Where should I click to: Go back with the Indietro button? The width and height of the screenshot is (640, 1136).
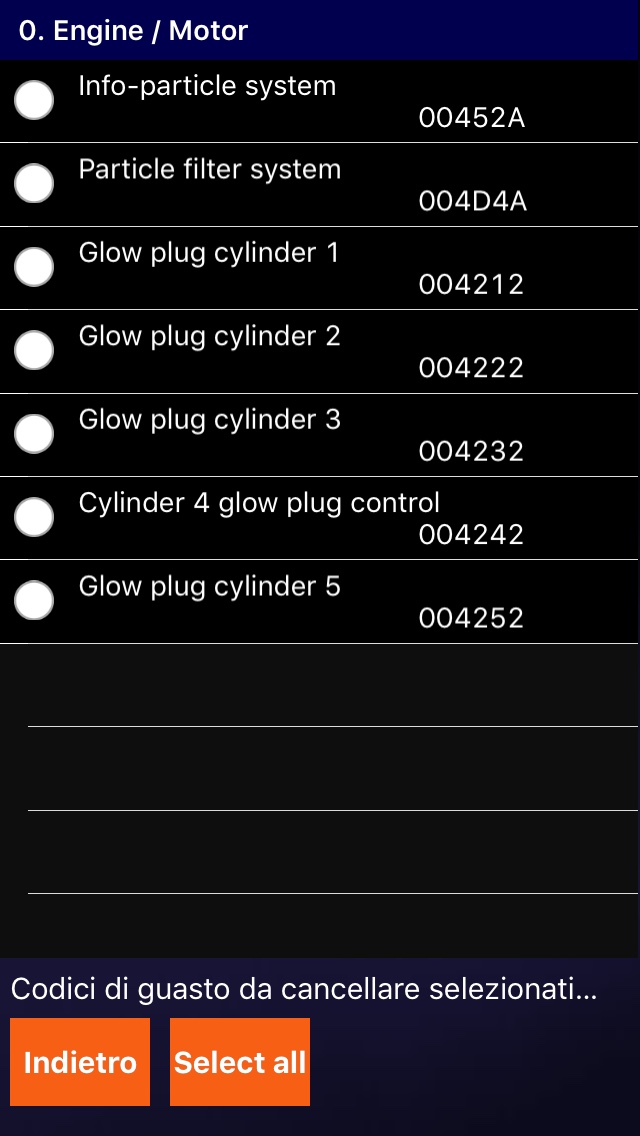[x=80, y=1062]
